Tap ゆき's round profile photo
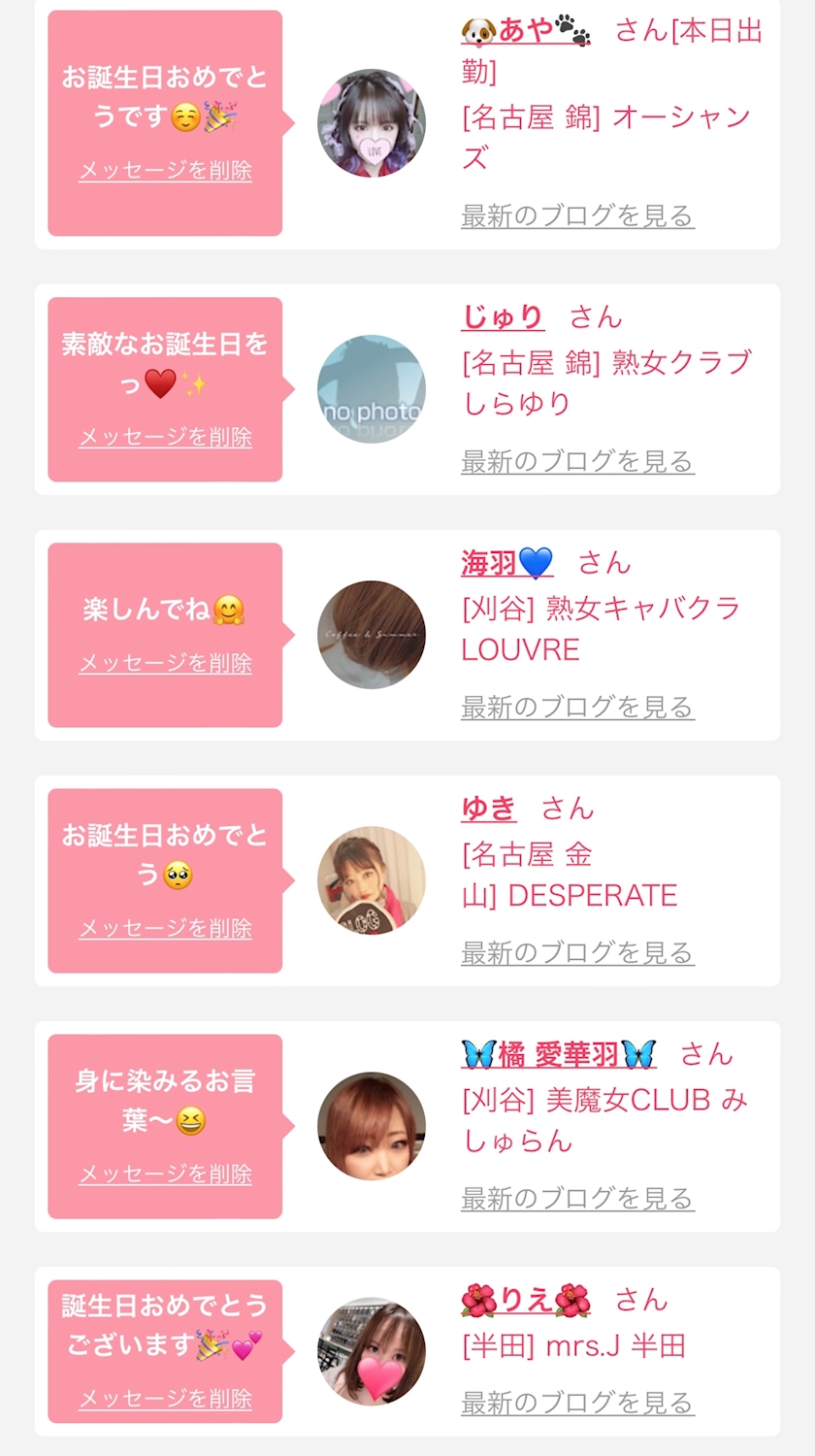Image resolution: width=815 pixels, height=1456 pixels. point(372,880)
